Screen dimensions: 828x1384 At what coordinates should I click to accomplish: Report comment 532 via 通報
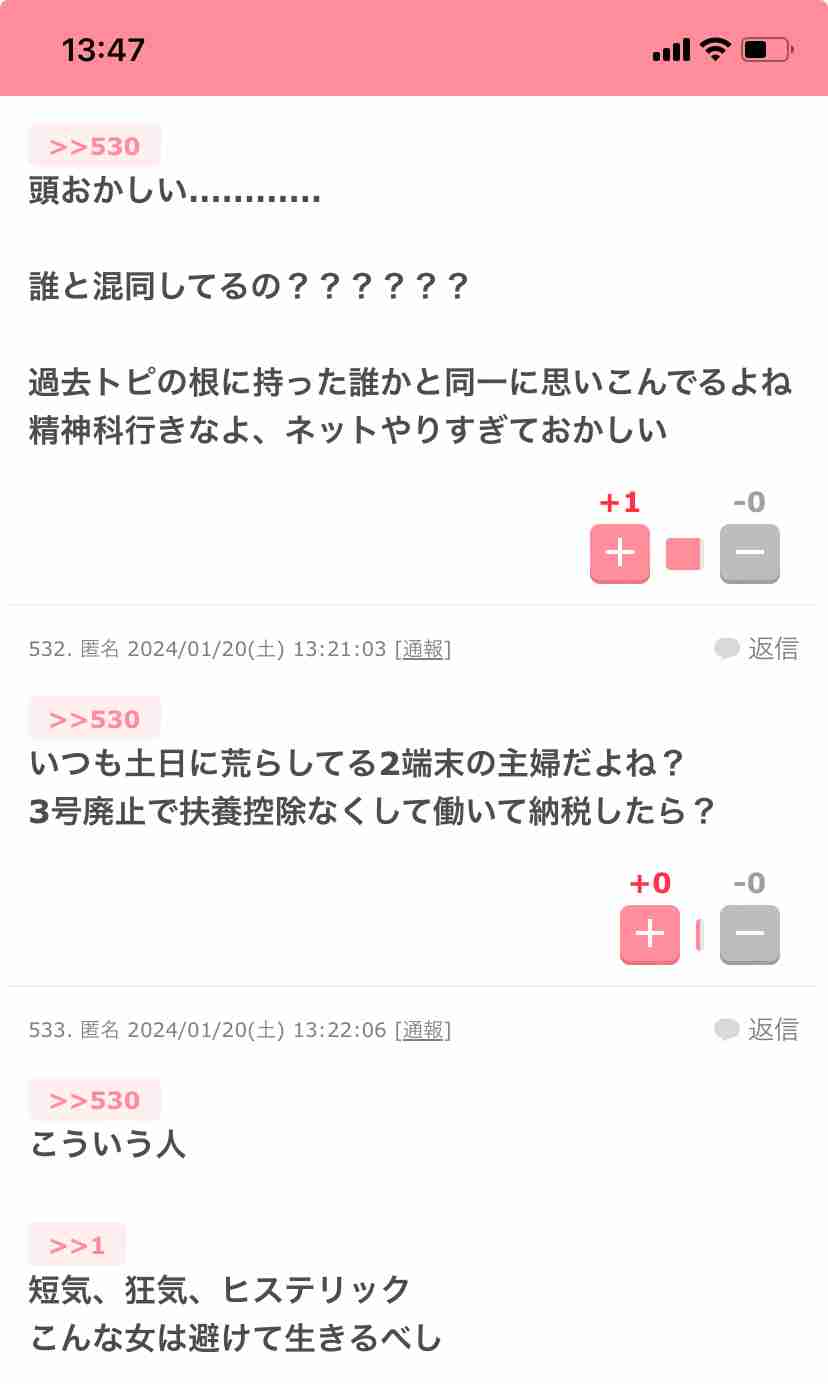point(424,649)
